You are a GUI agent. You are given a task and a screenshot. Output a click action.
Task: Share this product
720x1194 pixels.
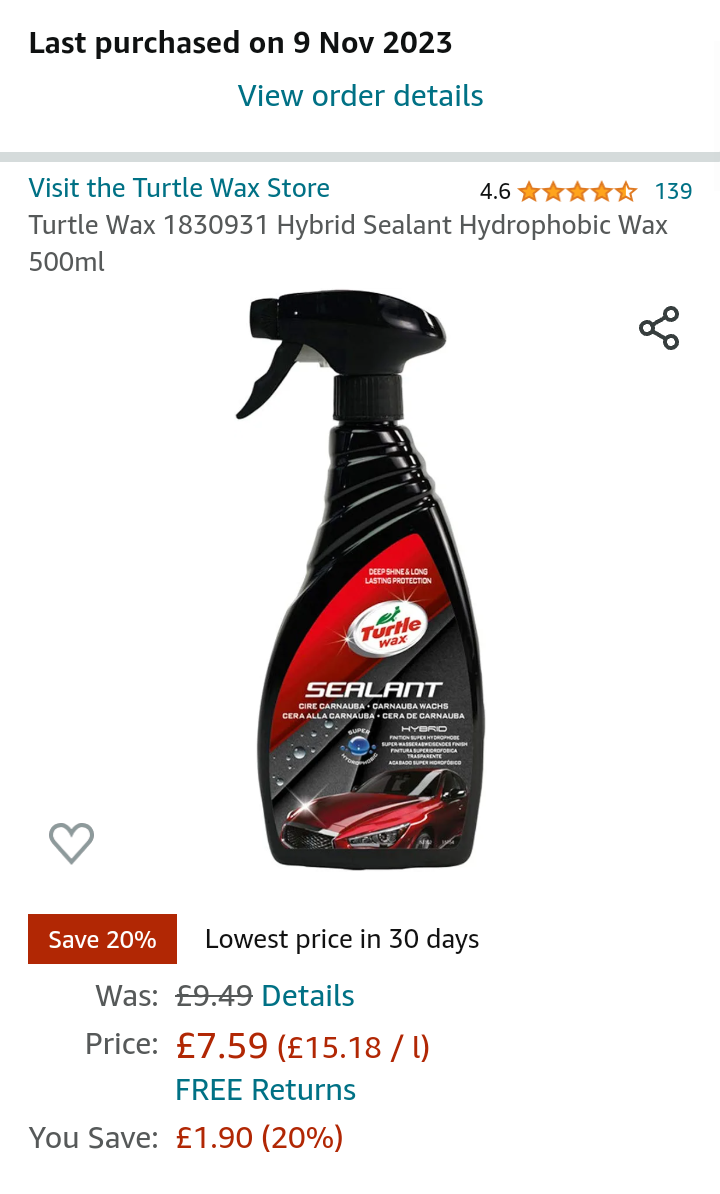(659, 328)
